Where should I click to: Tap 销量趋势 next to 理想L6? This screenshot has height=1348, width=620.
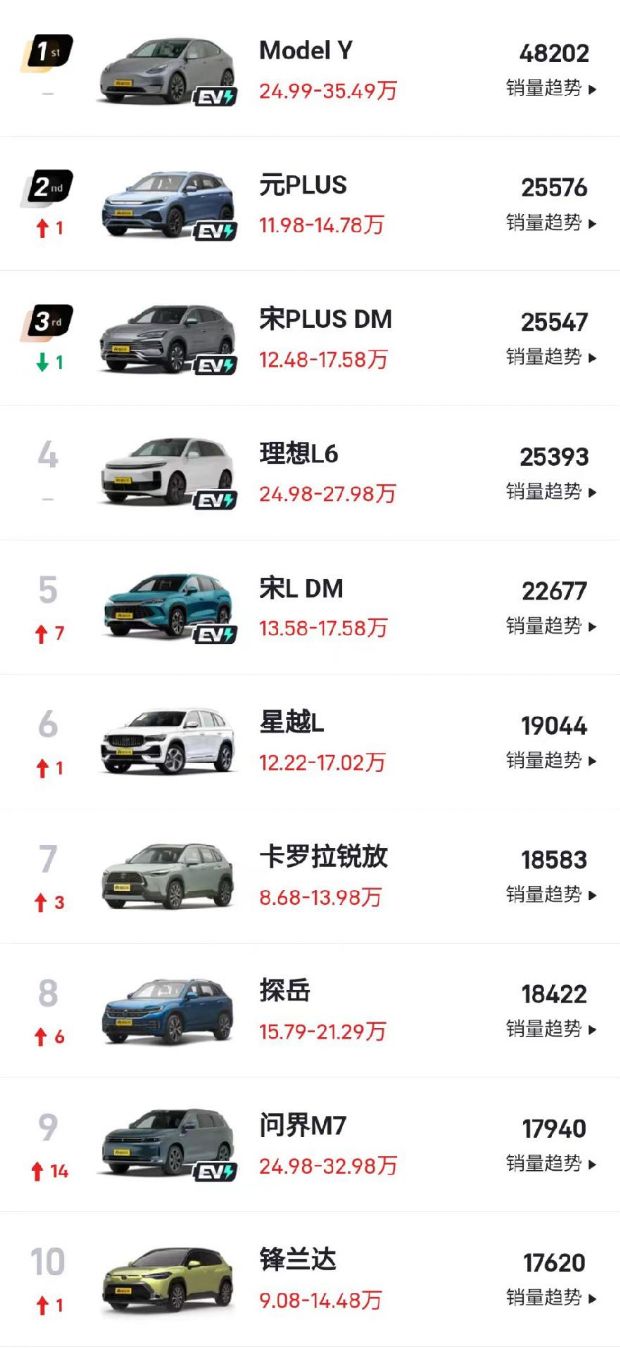click(x=551, y=492)
